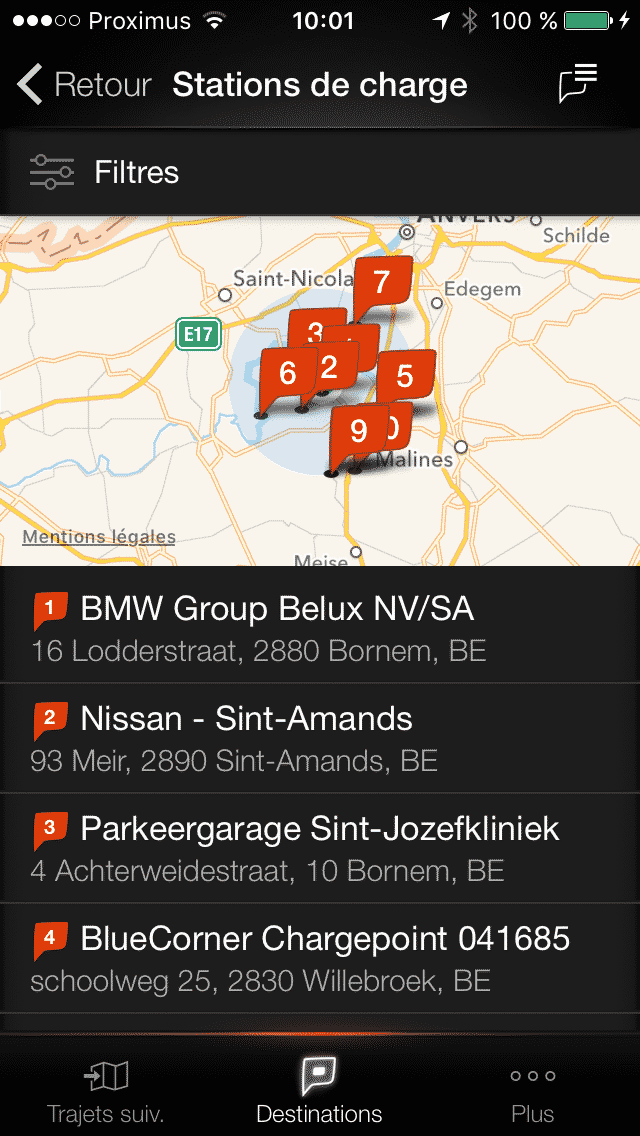640x1136 pixels.
Task: Open the list view icon in header
Action: pyautogui.click(x=578, y=84)
